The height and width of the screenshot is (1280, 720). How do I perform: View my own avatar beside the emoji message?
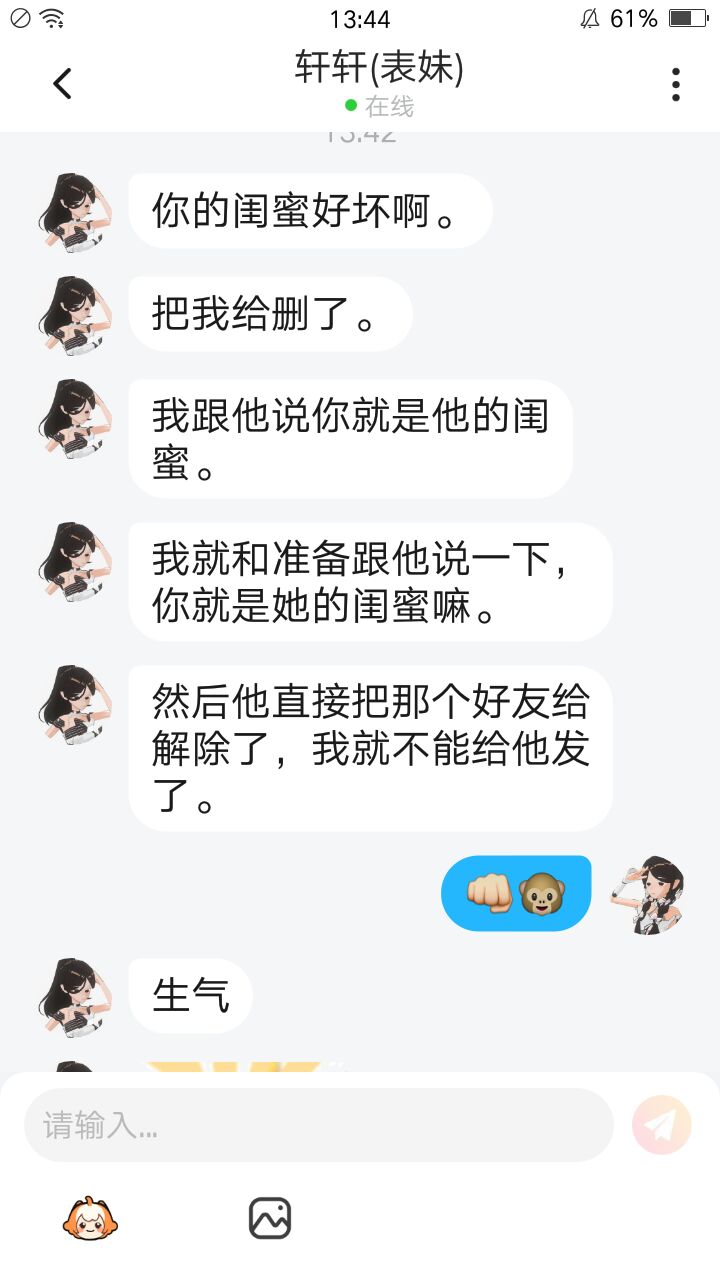point(647,894)
